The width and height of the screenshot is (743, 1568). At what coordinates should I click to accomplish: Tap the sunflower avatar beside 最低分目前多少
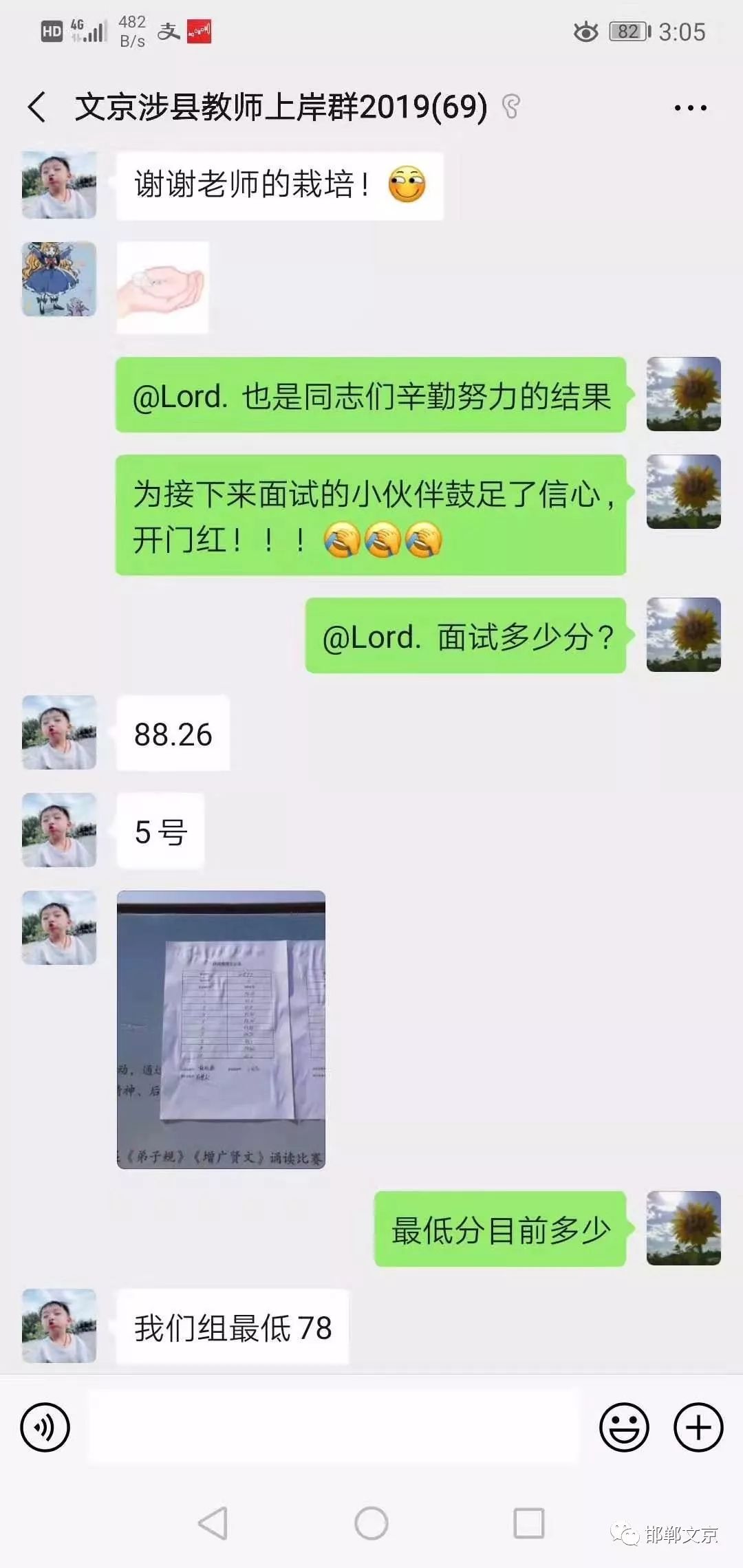[x=684, y=1228]
